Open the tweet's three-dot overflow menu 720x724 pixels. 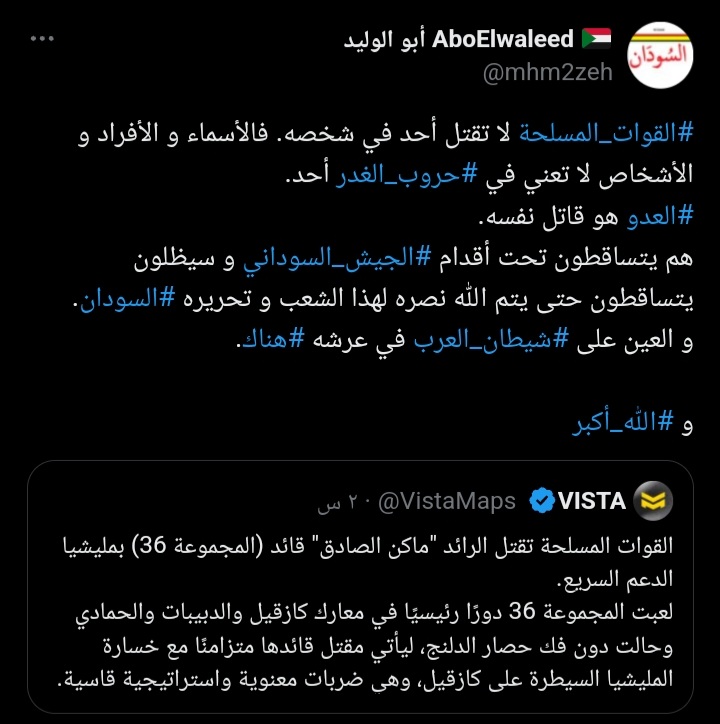(42, 39)
